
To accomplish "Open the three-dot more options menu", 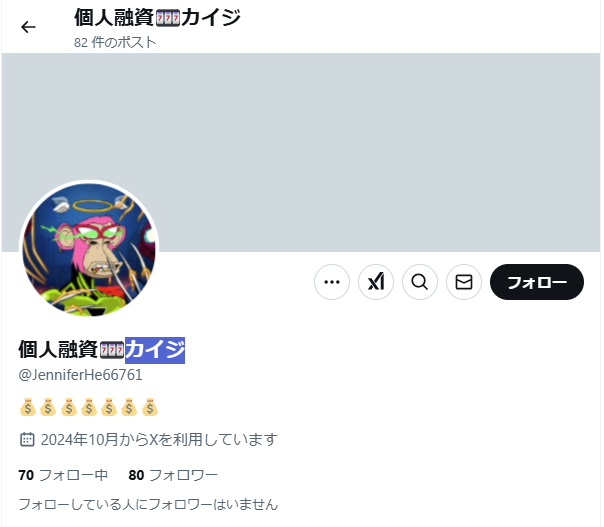I will point(332,282).
